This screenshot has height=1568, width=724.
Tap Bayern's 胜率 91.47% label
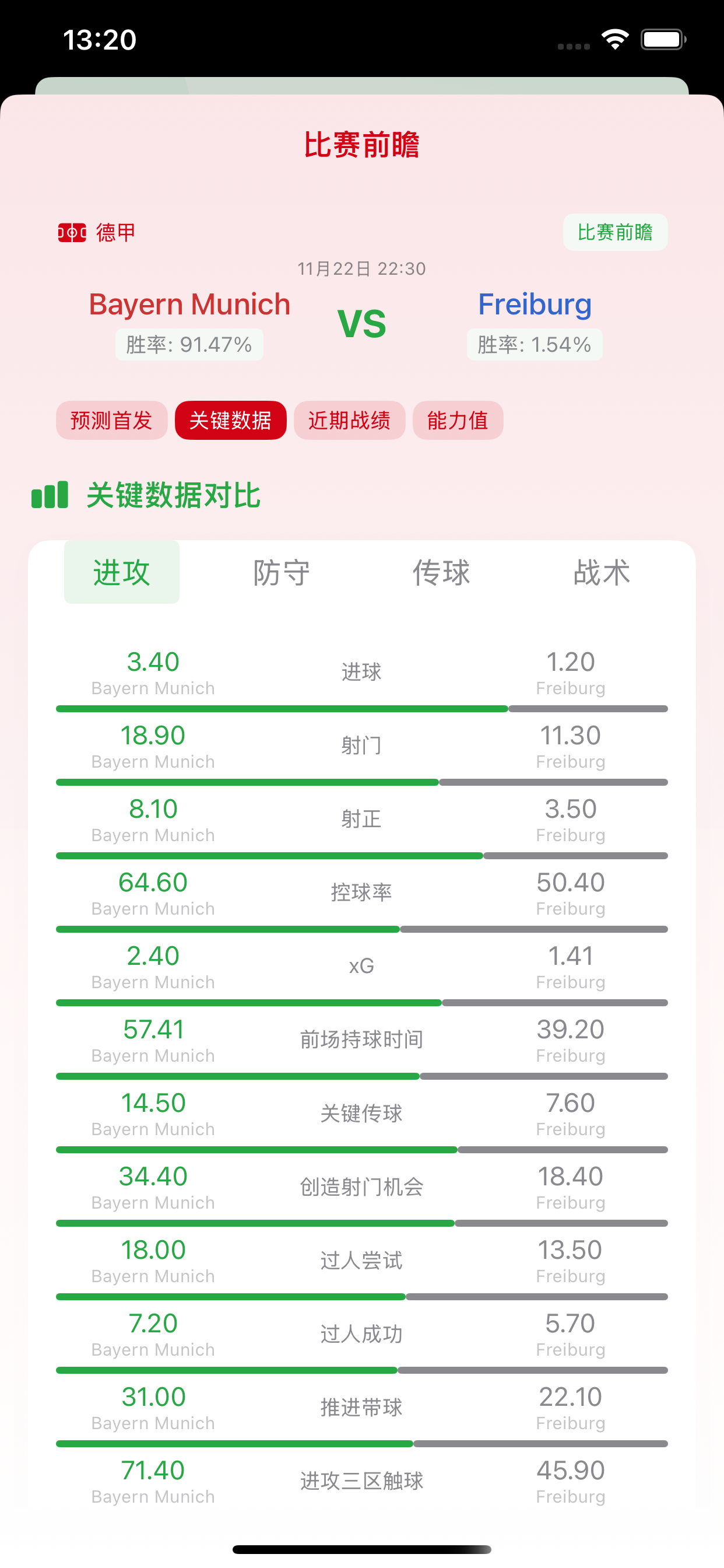189,344
